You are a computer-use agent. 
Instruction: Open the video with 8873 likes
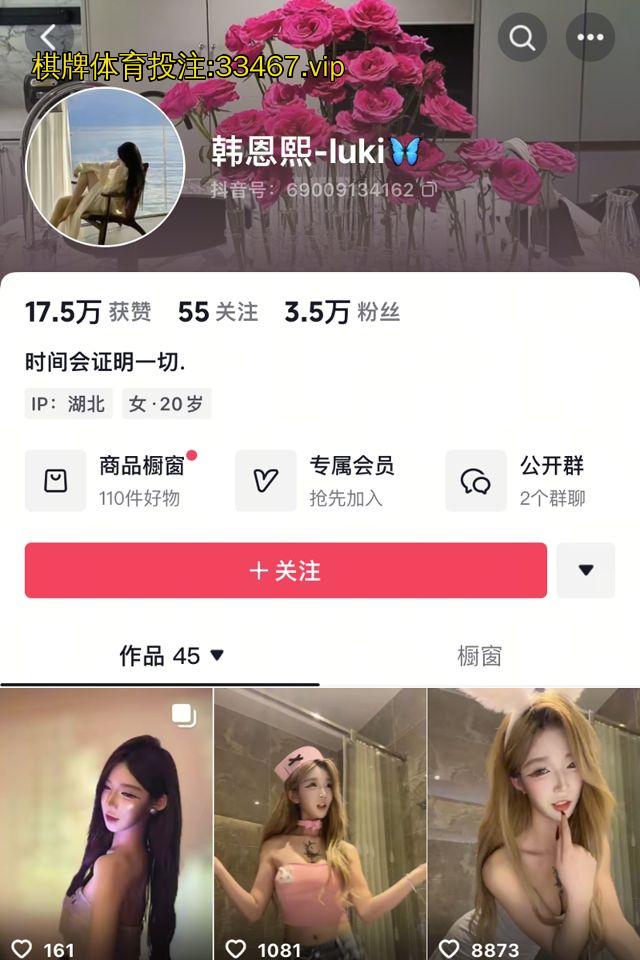point(534,820)
